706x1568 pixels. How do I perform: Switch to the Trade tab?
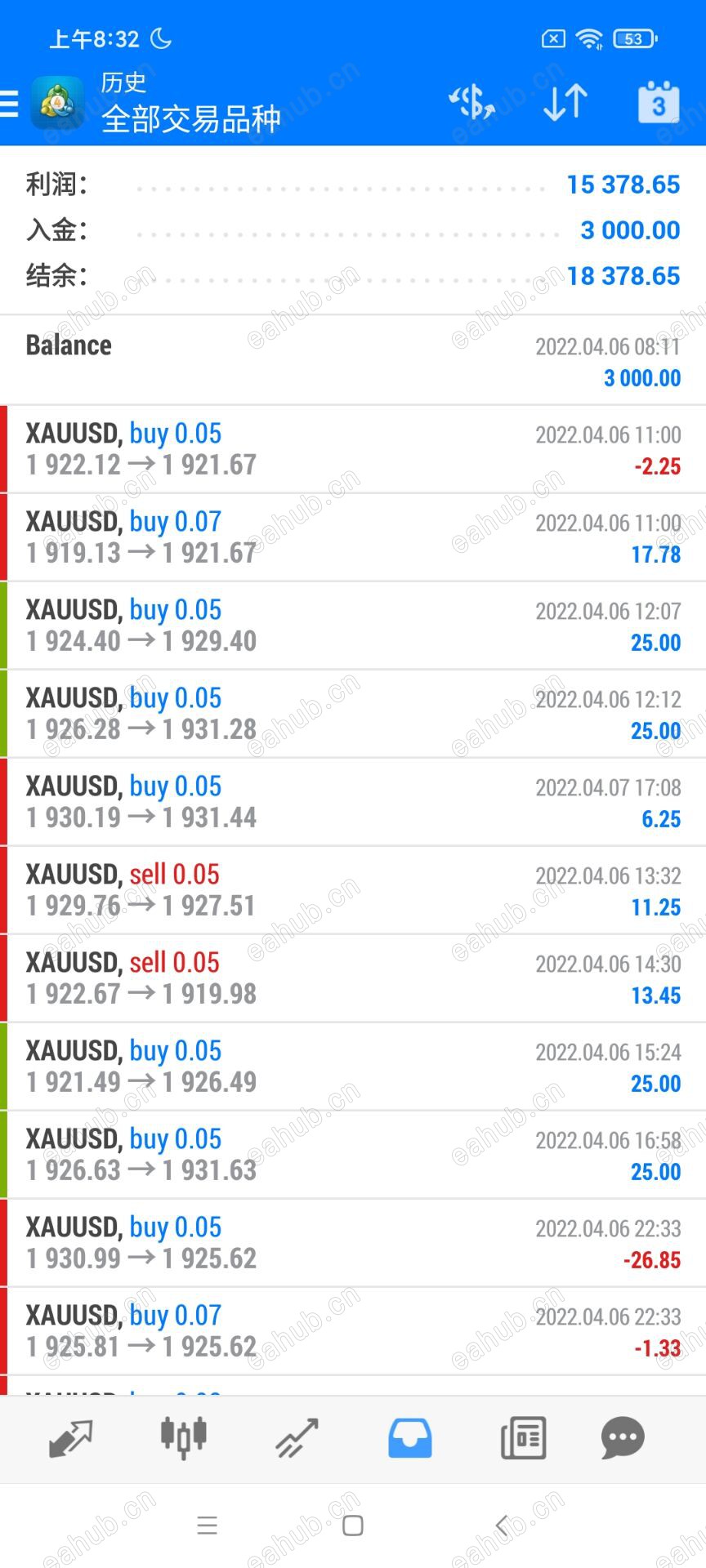click(x=296, y=1438)
